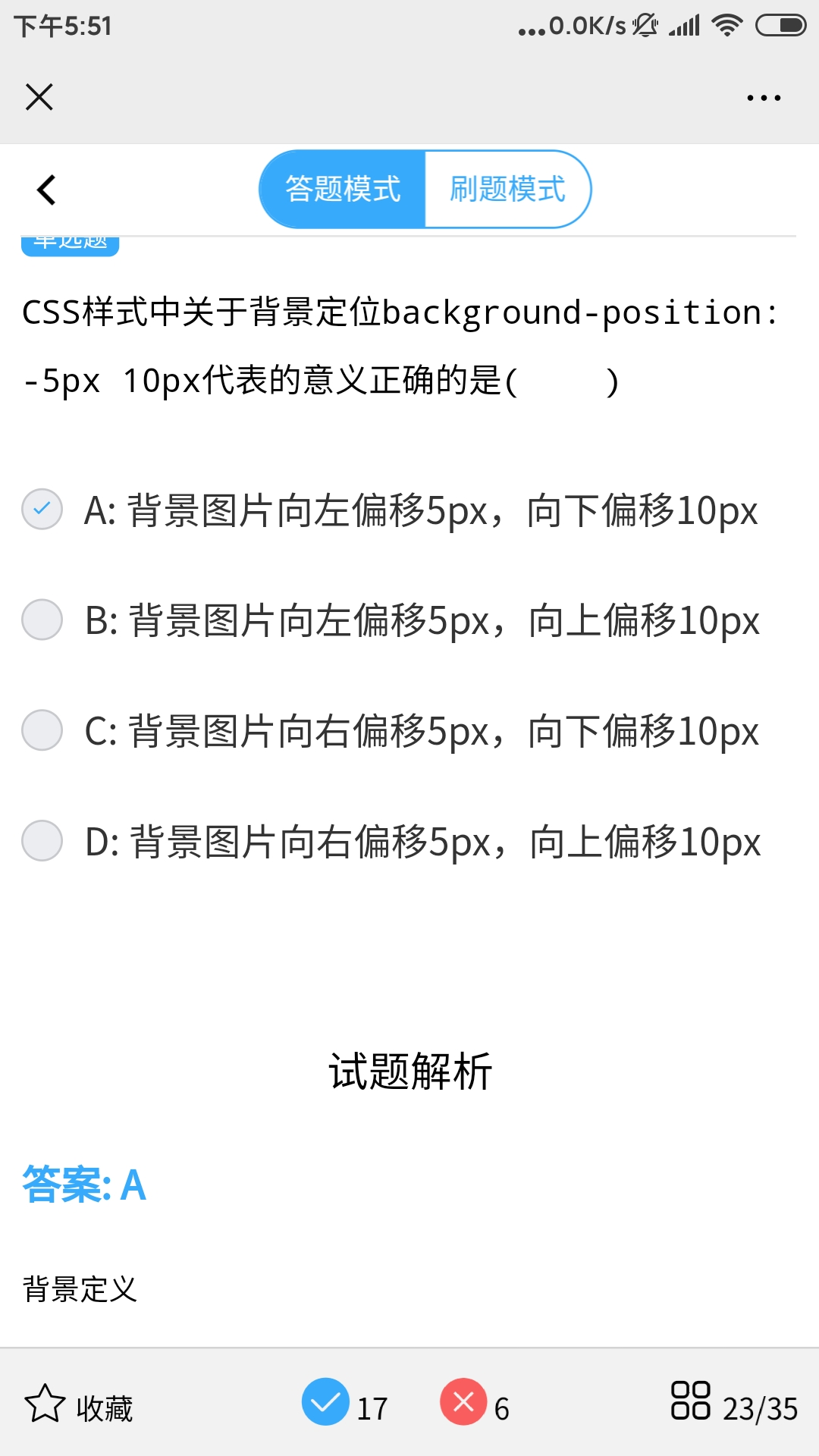This screenshot has width=819, height=1456.
Task: Open the three-dot overflow menu
Action: (763, 98)
